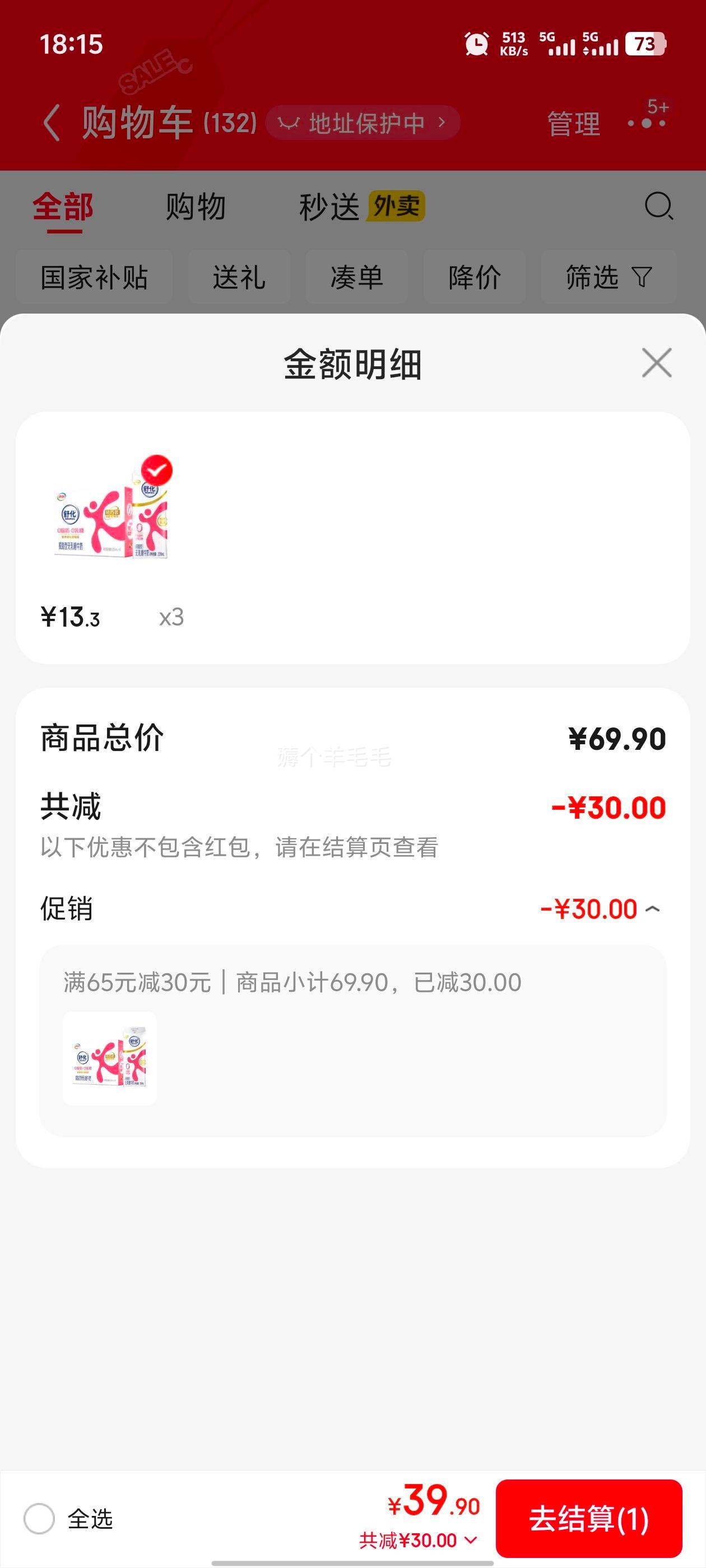The image size is (706, 1568).
Task: Filter by 国家补贴
Action: click(x=95, y=278)
